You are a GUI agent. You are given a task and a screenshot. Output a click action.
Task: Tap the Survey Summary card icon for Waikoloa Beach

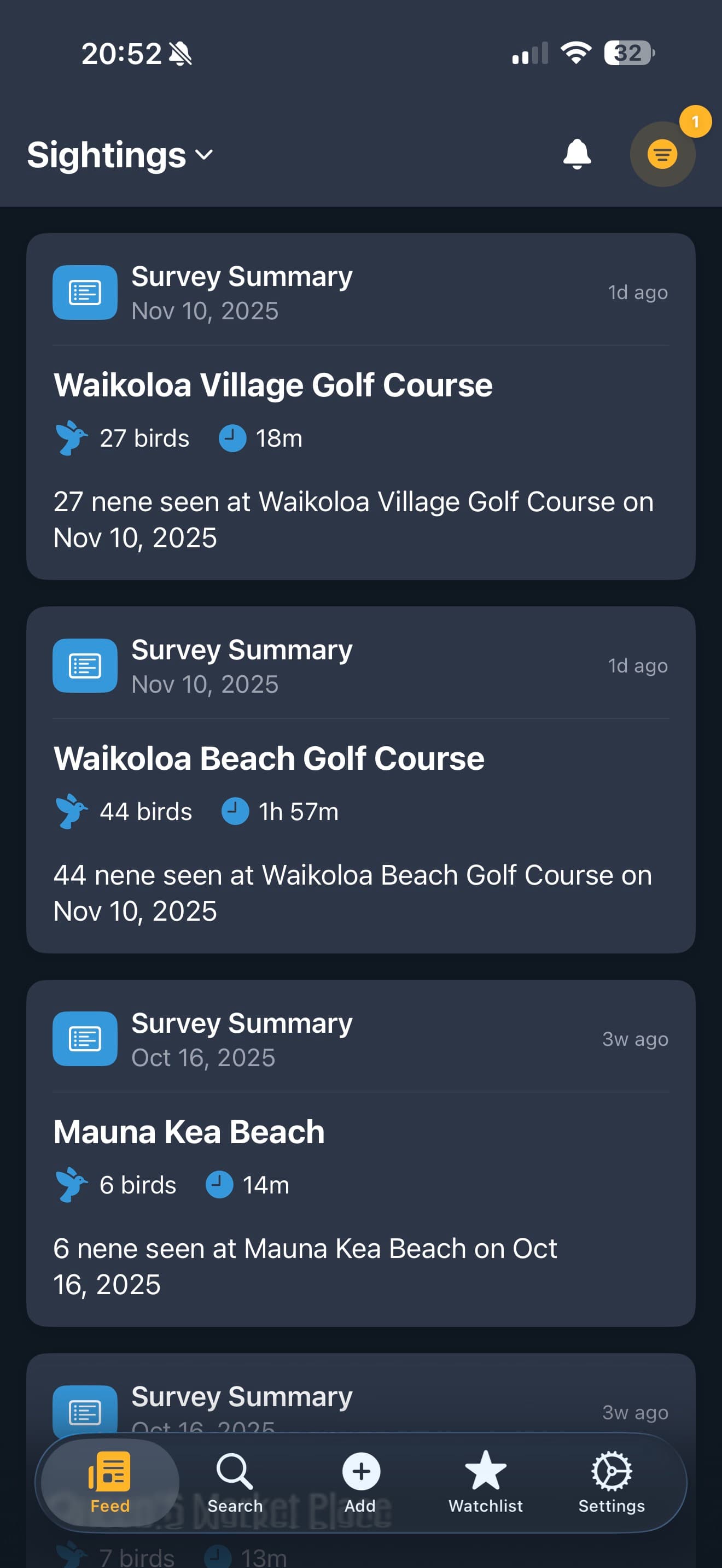click(x=85, y=665)
